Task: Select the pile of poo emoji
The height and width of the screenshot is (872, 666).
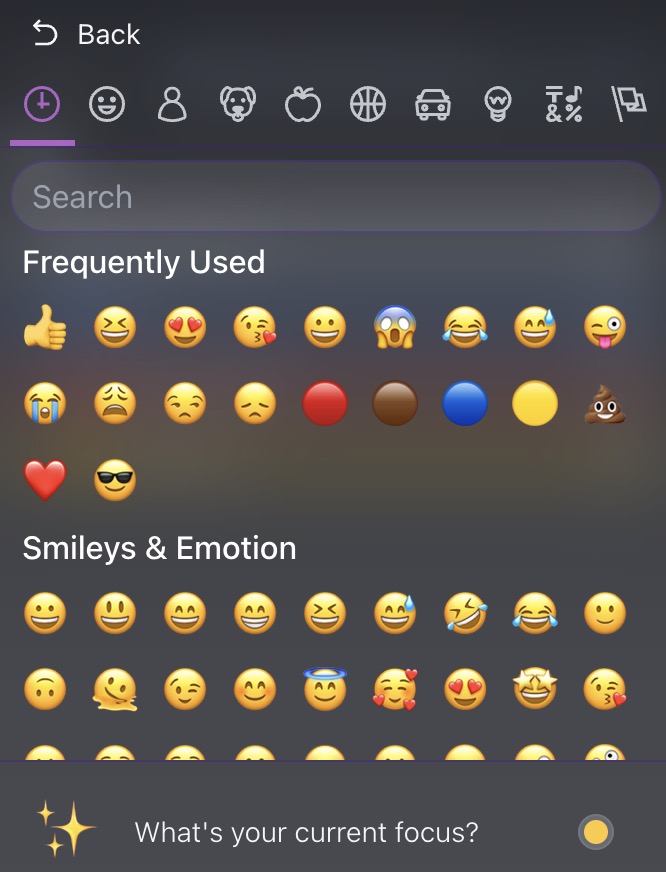Action: (x=605, y=405)
